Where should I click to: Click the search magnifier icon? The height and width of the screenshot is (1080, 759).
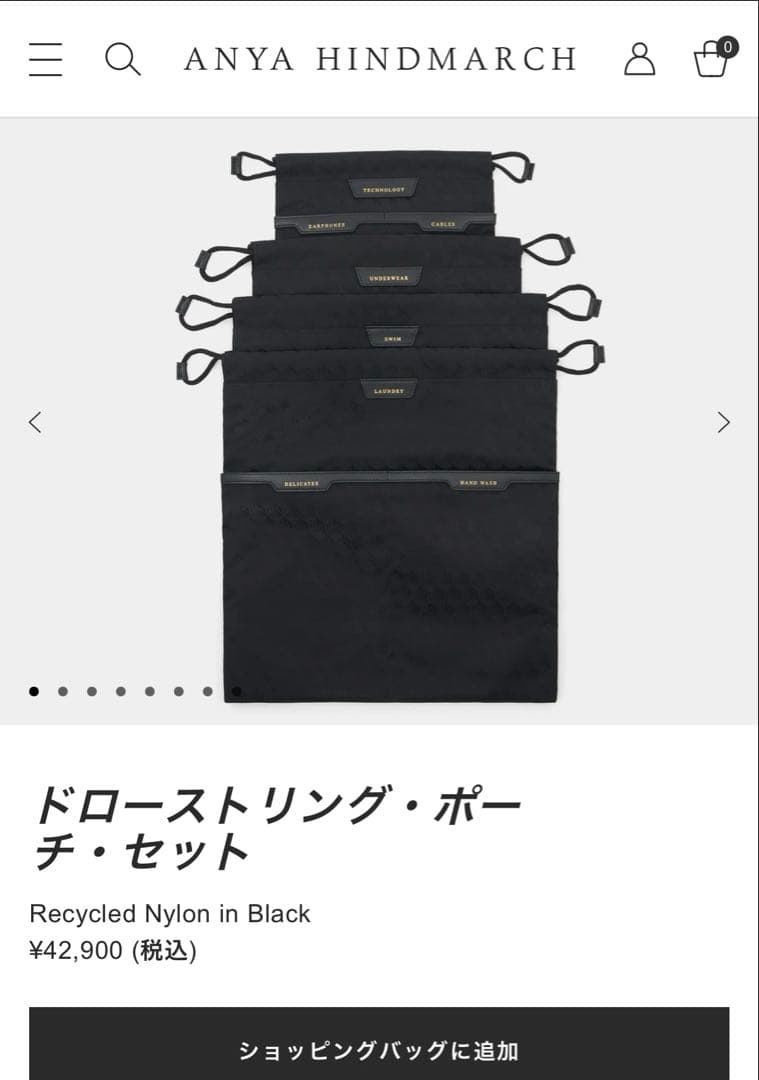pyautogui.click(x=124, y=58)
